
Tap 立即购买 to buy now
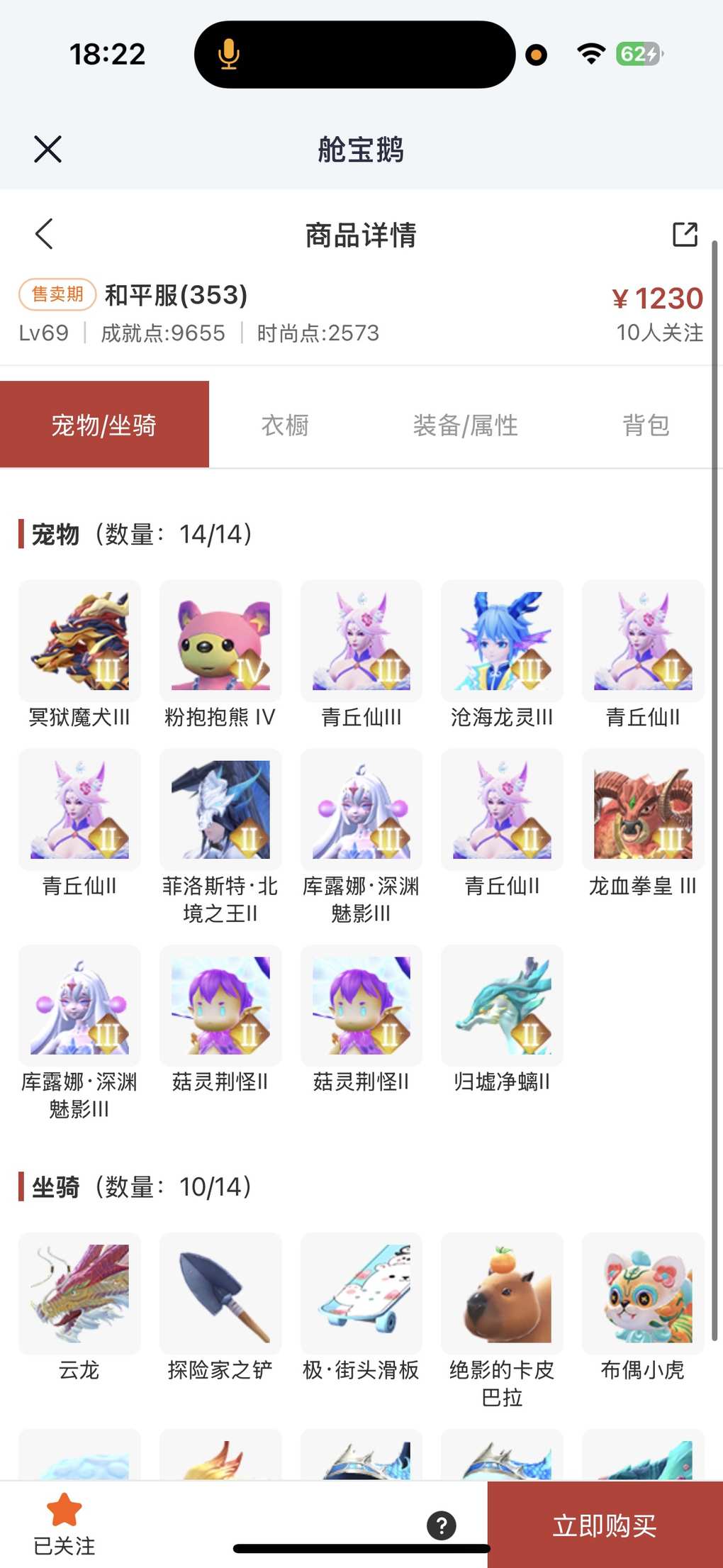click(605, 1525)
